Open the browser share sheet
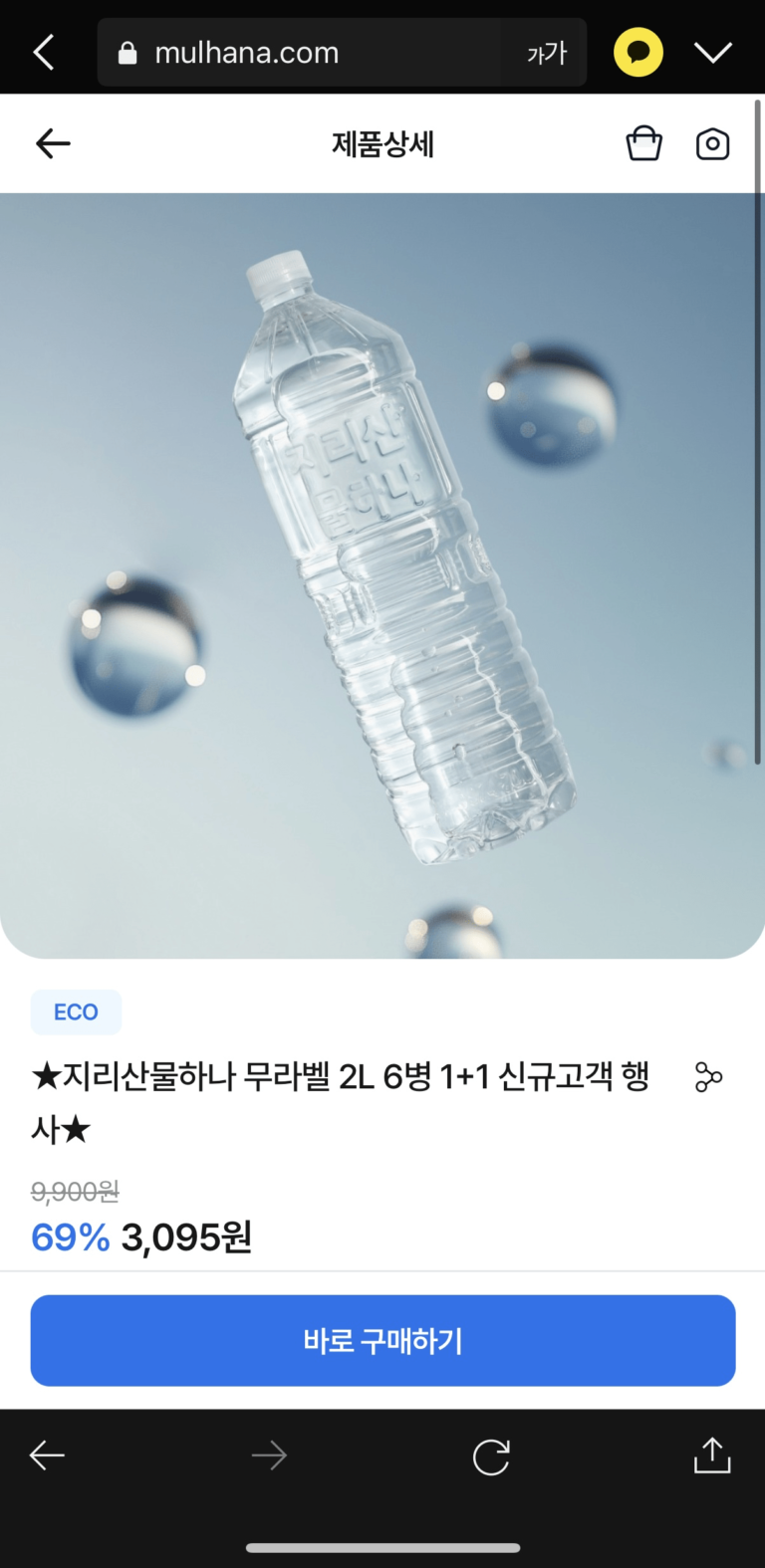This screenshot has height=1568, width=765. coord(712,1456)
